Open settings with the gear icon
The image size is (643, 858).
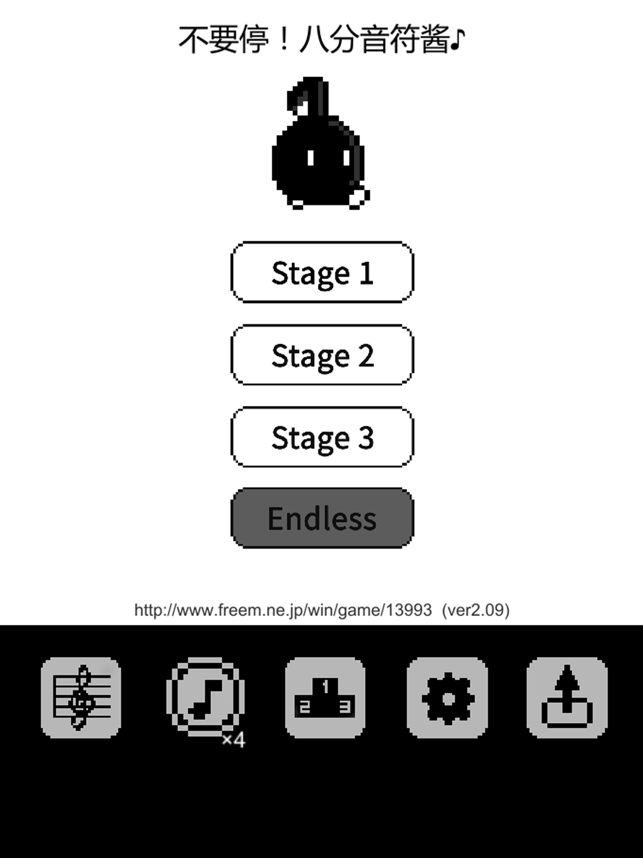[447, 698]
